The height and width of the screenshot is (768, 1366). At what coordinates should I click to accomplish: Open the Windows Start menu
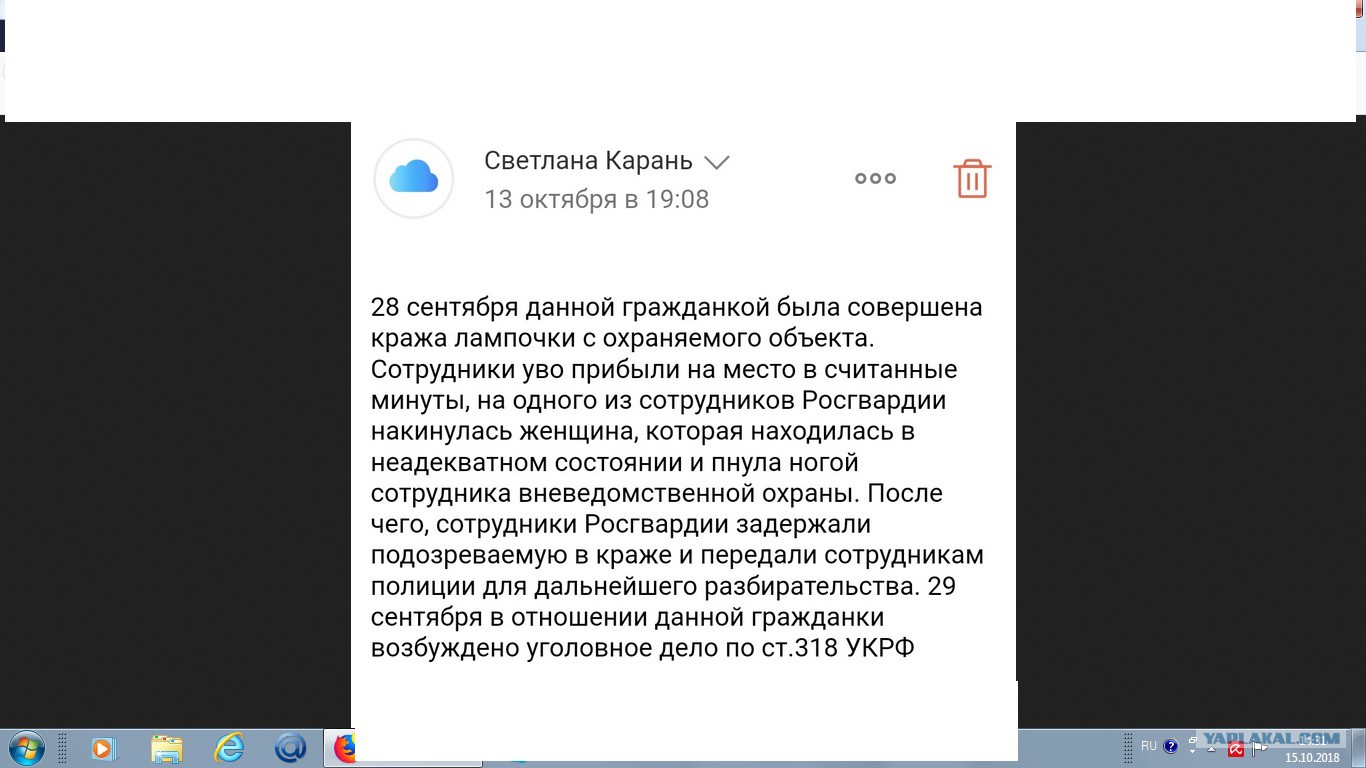click(x=25, y=748)
